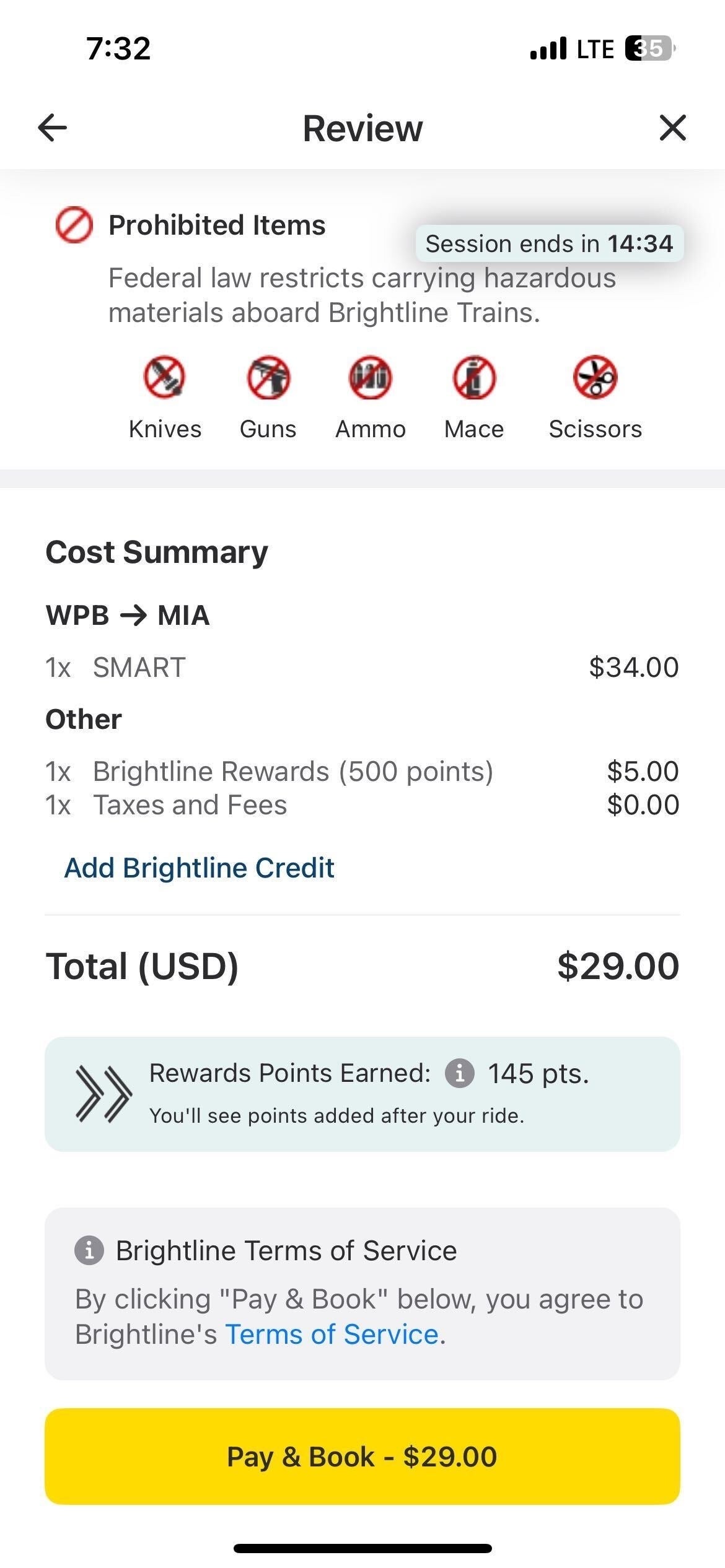Screen dimensions: 725x1568
Task: Click the Scissors prohibited item icon
Action: [595, 378]
